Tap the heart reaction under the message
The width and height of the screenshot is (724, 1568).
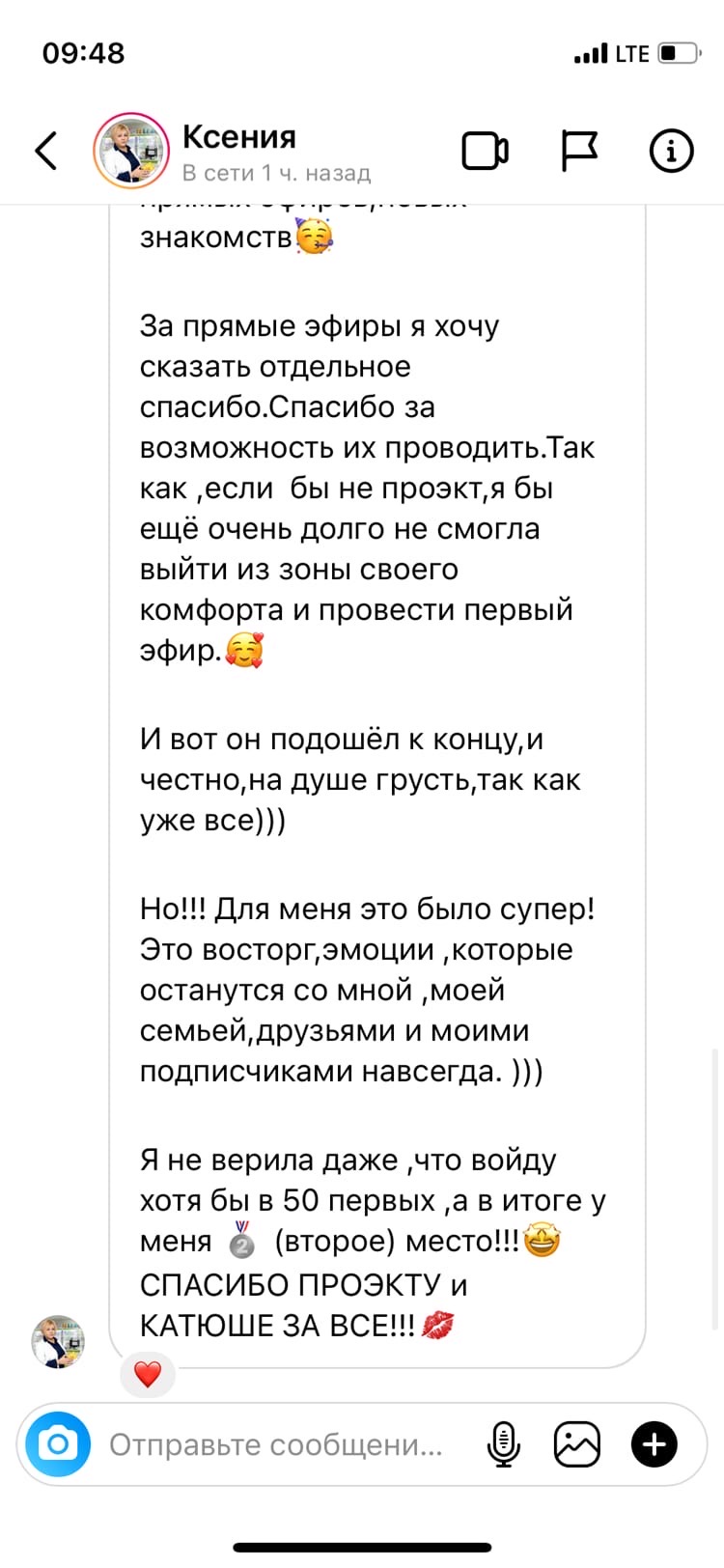148,1373
